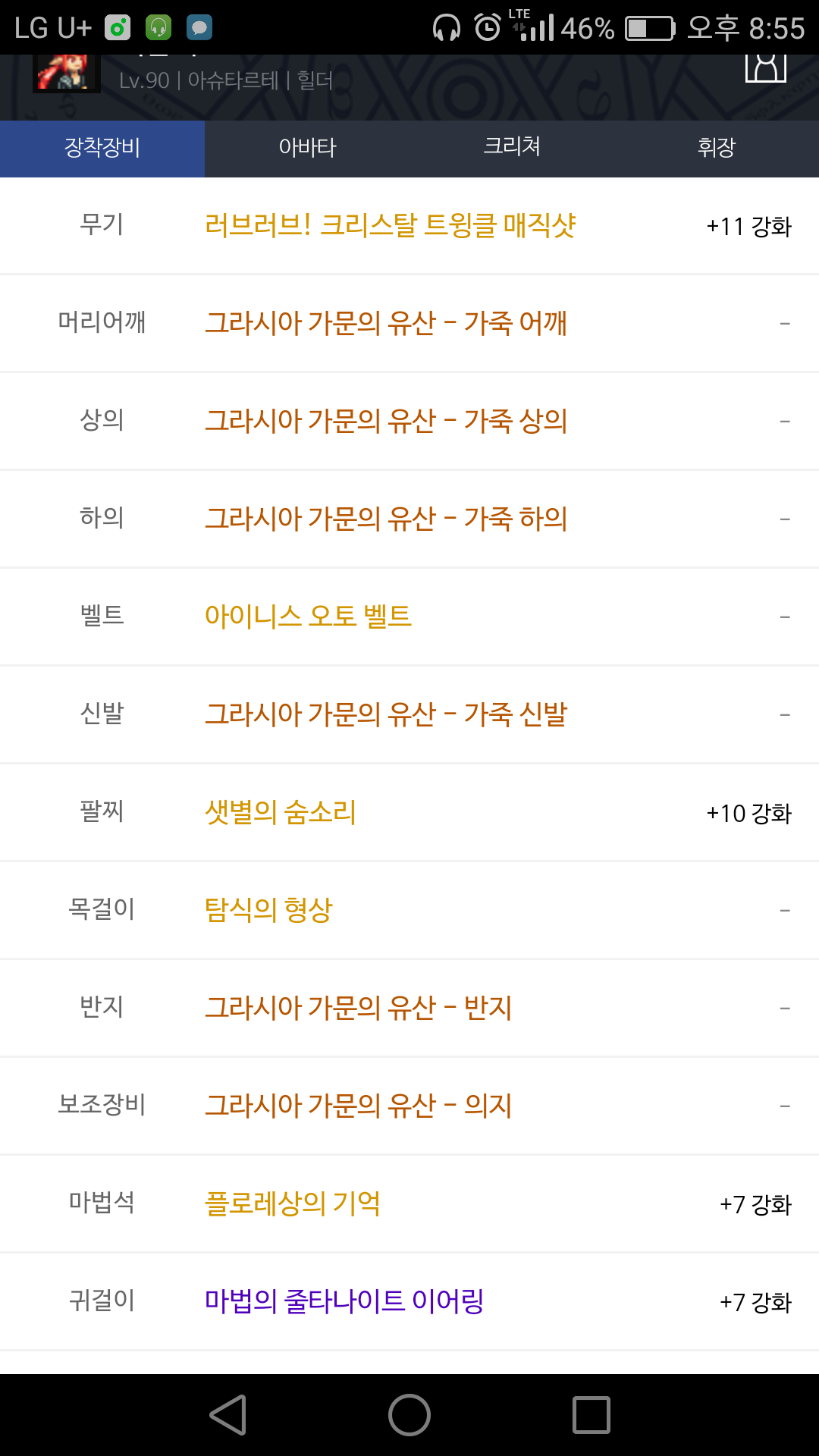
Task: Go back with the system back button
Action: (227, 1415)
